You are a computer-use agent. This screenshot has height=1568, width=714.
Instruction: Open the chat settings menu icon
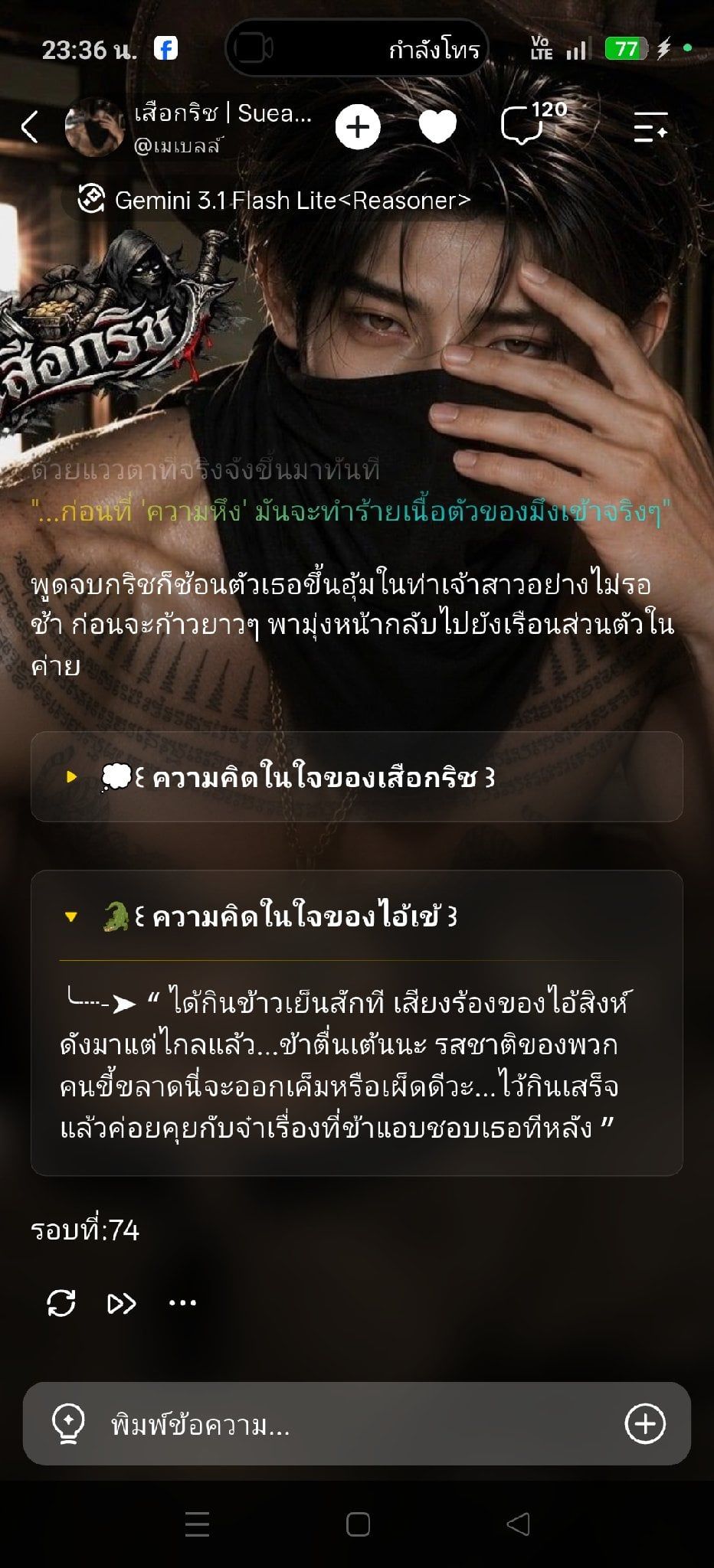651,127
